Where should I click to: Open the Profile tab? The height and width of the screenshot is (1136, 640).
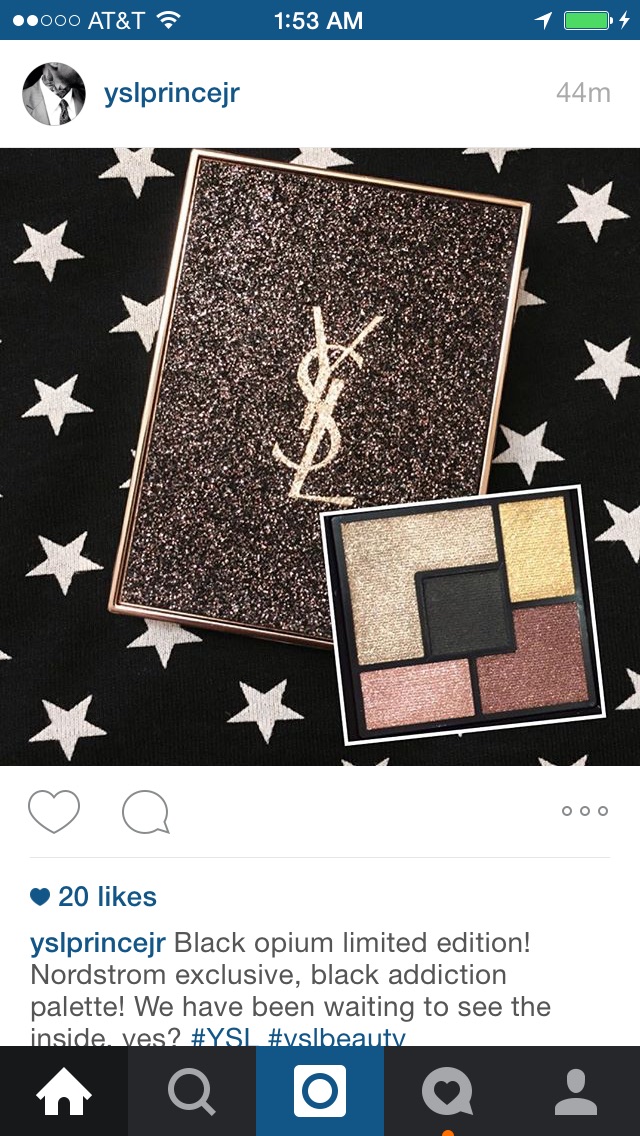click(576, 1091)
